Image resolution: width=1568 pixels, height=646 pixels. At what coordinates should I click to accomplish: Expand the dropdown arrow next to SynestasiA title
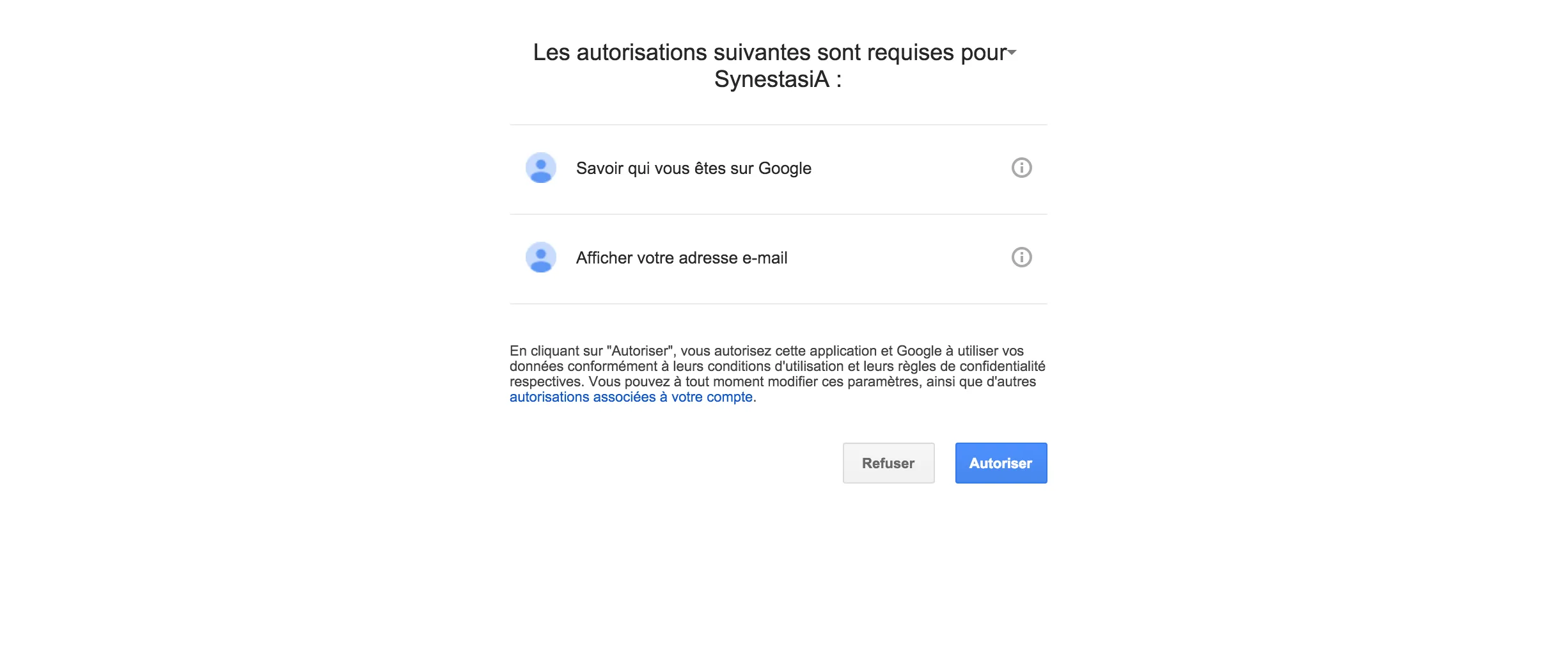click(x=1012, y=52)
